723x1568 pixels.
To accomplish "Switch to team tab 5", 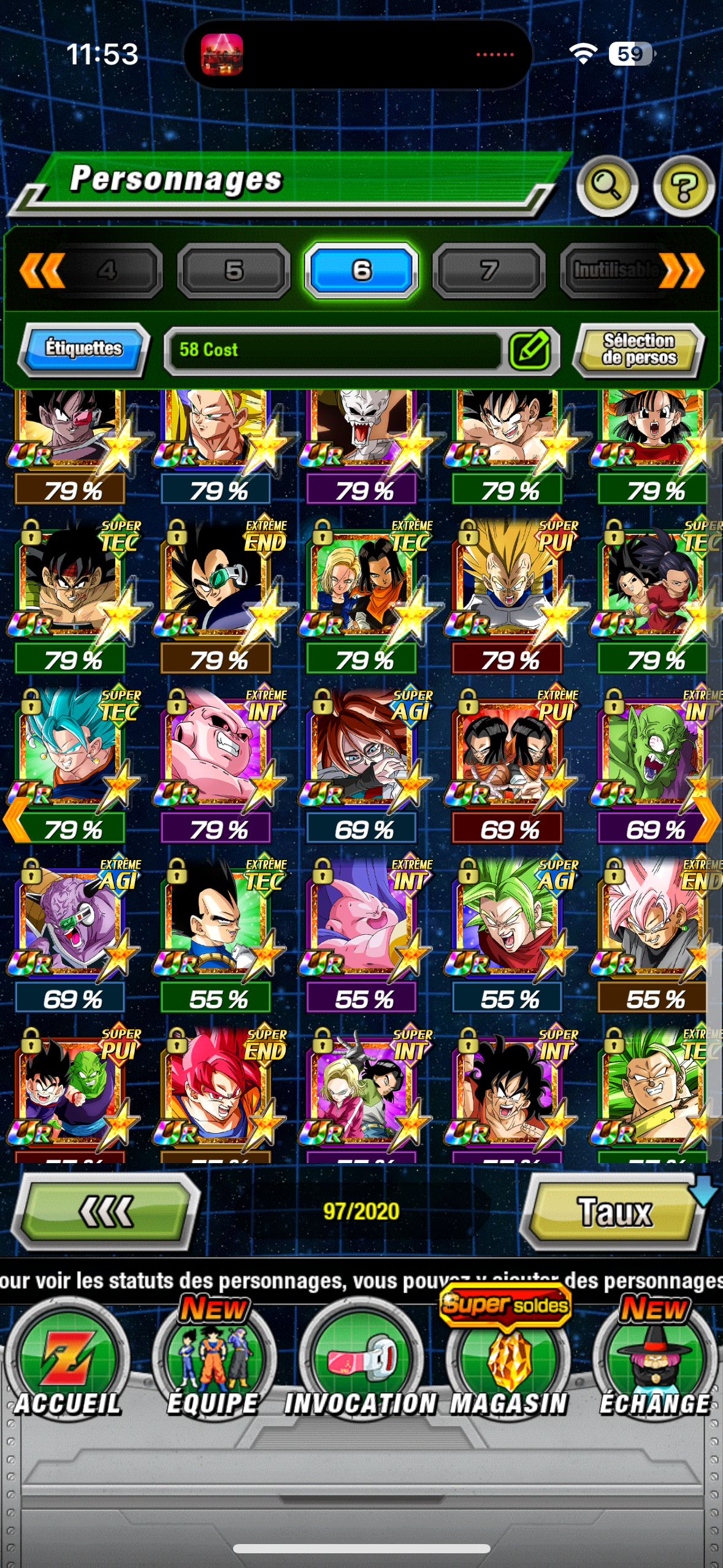I will pos(234,270).
